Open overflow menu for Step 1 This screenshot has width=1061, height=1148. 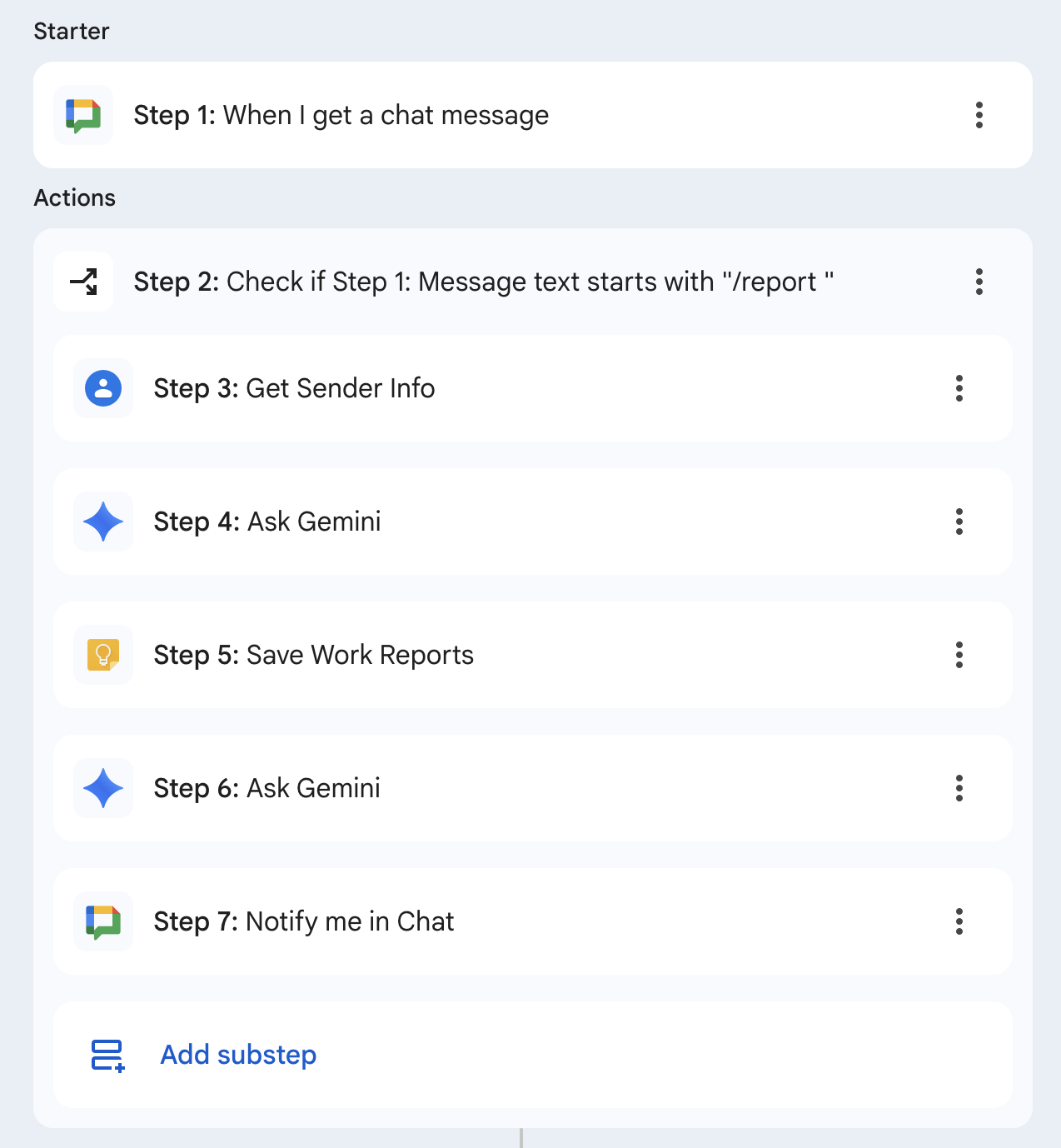[979, 115]
